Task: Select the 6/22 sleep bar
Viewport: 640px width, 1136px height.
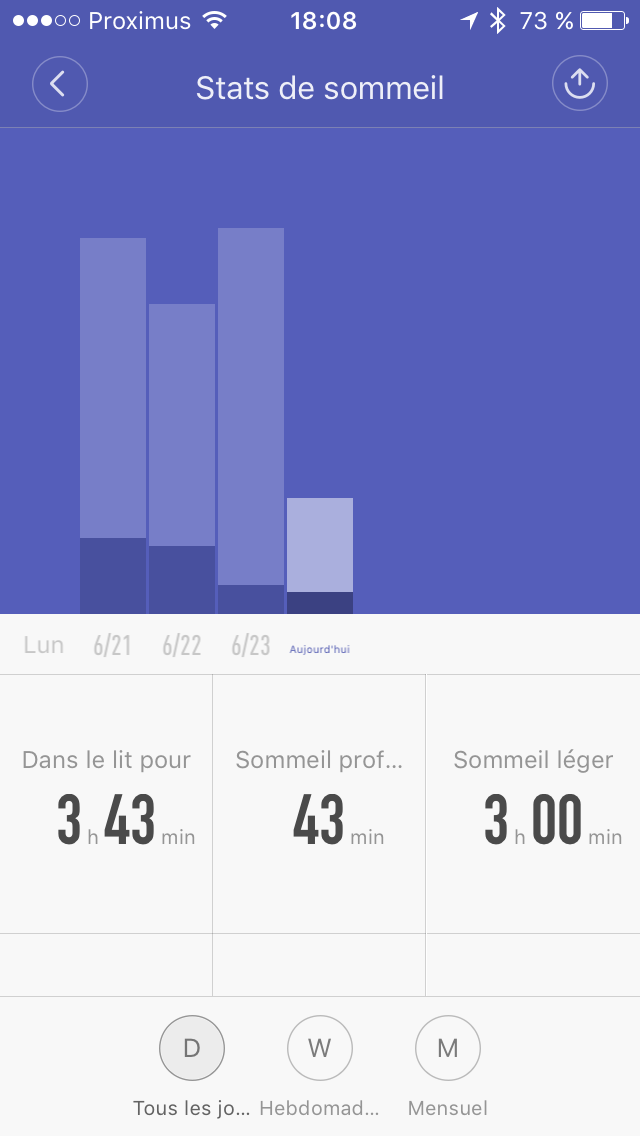Action: [x=182, y=458]
